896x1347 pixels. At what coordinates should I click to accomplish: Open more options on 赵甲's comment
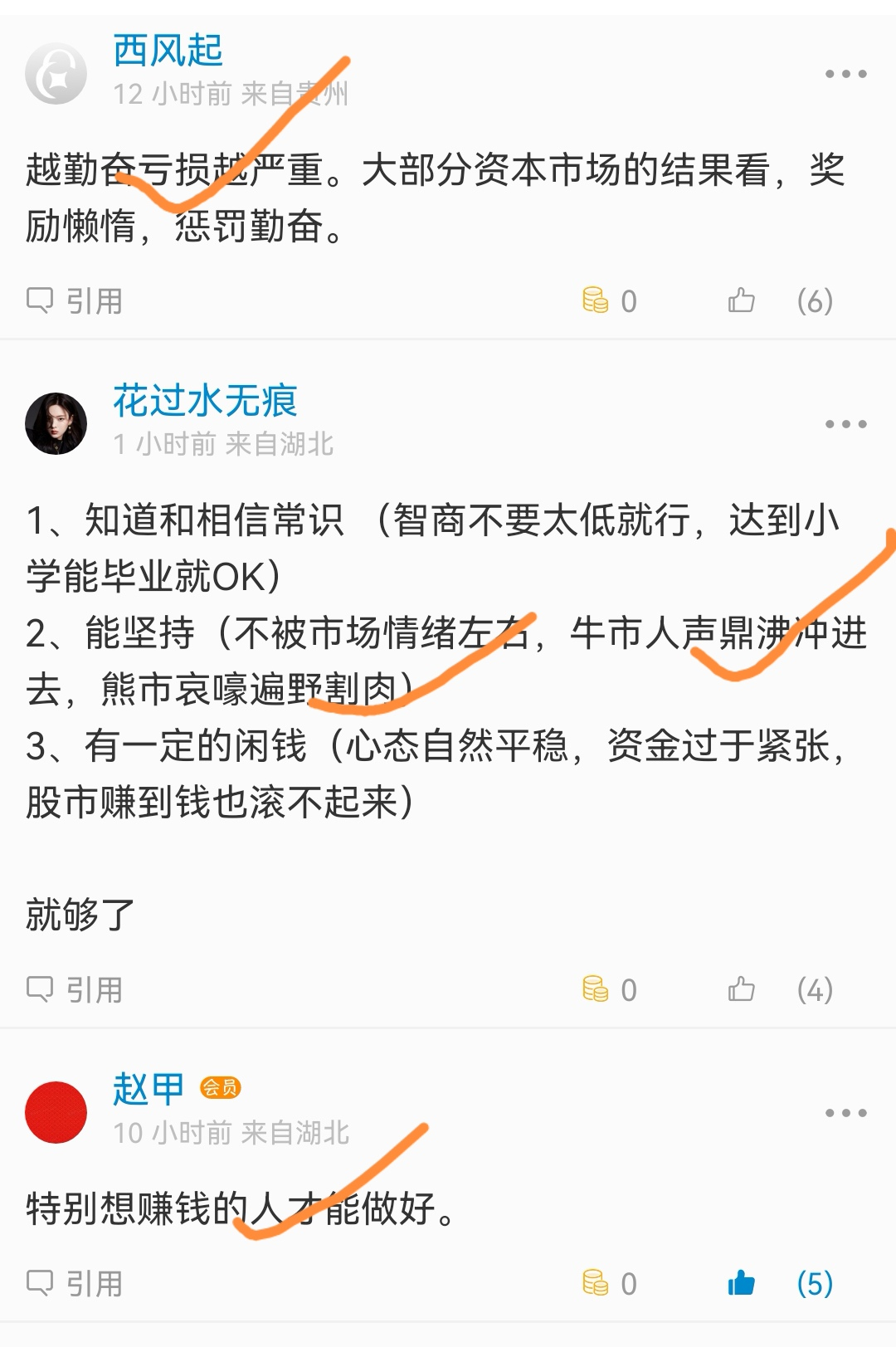845,1114
